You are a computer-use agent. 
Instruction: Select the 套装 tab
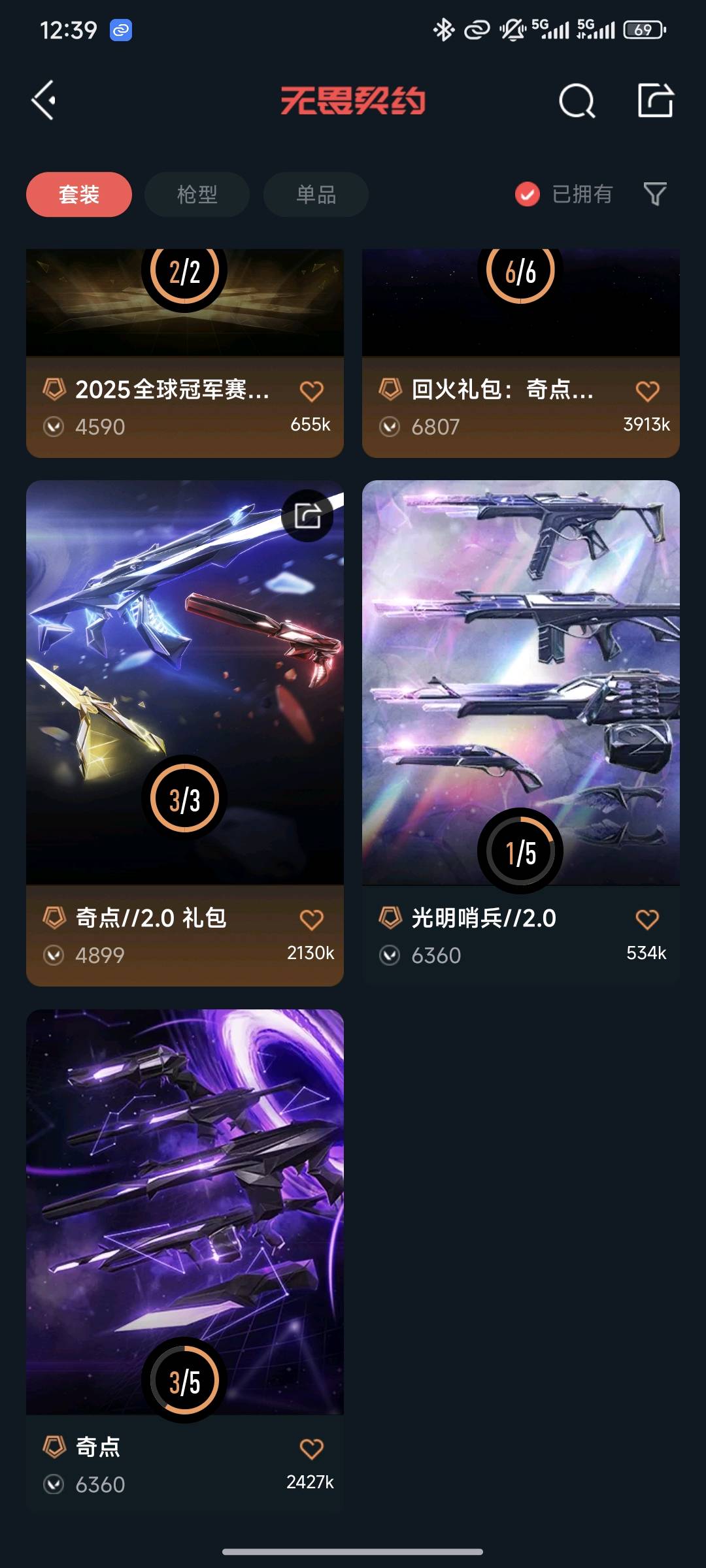(79, 194)
